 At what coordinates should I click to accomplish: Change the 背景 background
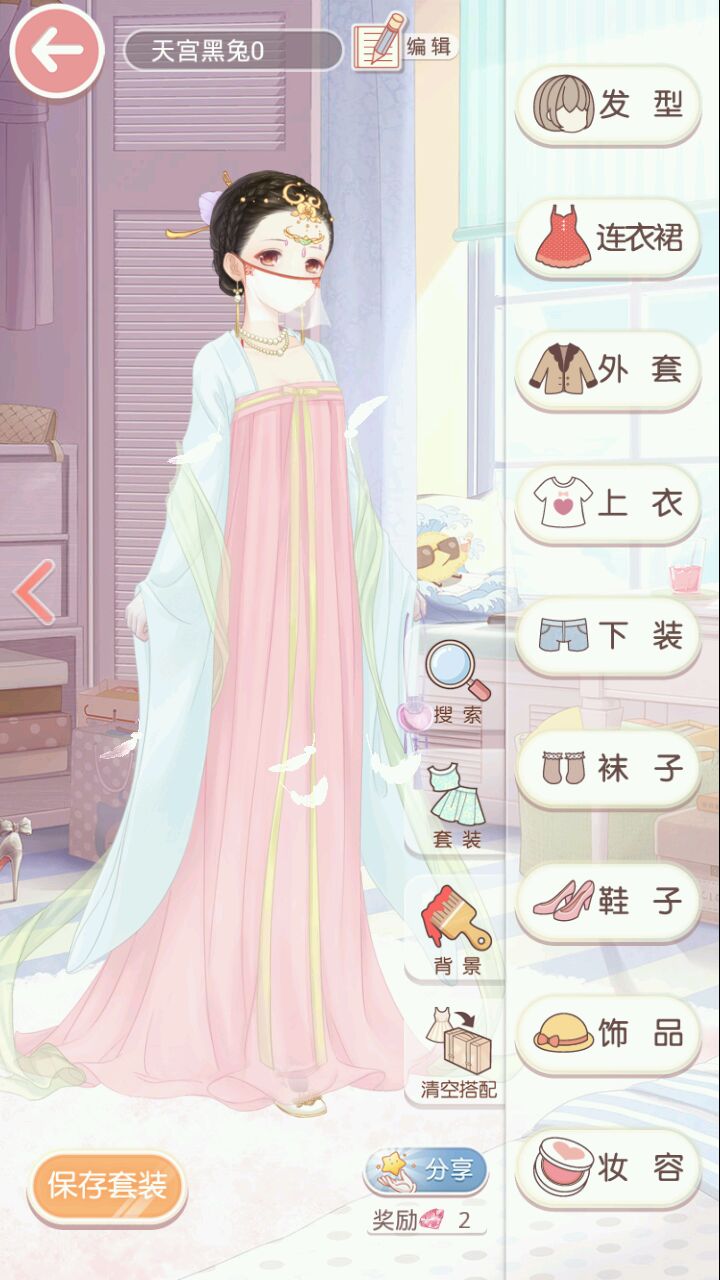tap(457, 932)
